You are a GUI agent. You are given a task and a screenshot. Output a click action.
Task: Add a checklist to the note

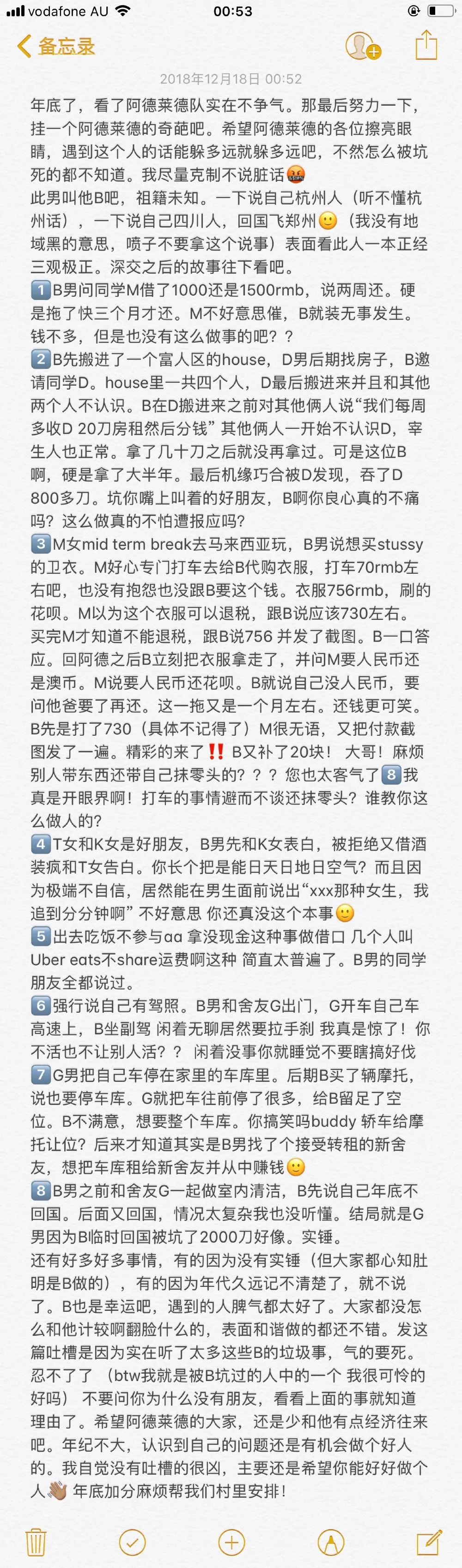[132, 1542]
